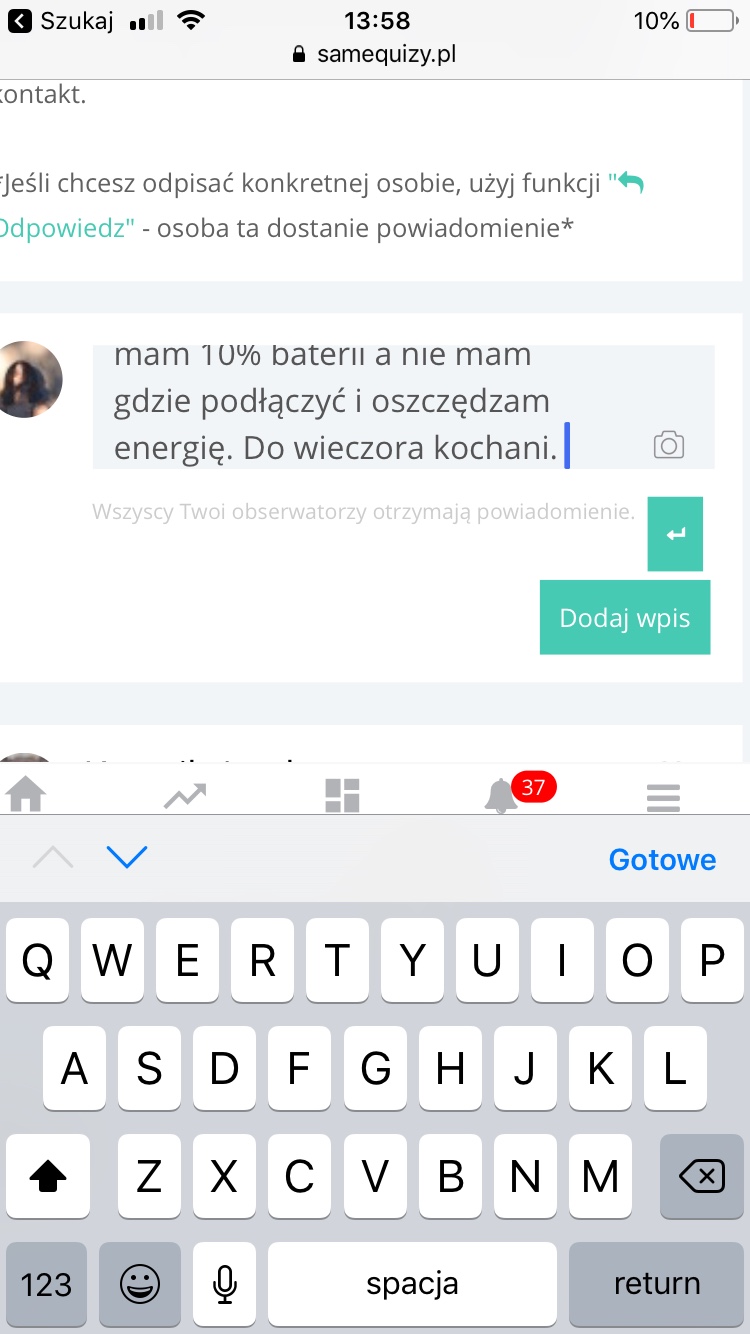Tap the backspace key
The width and height of the screenshot is (750, 1334).
click(x=702, y=1178)
